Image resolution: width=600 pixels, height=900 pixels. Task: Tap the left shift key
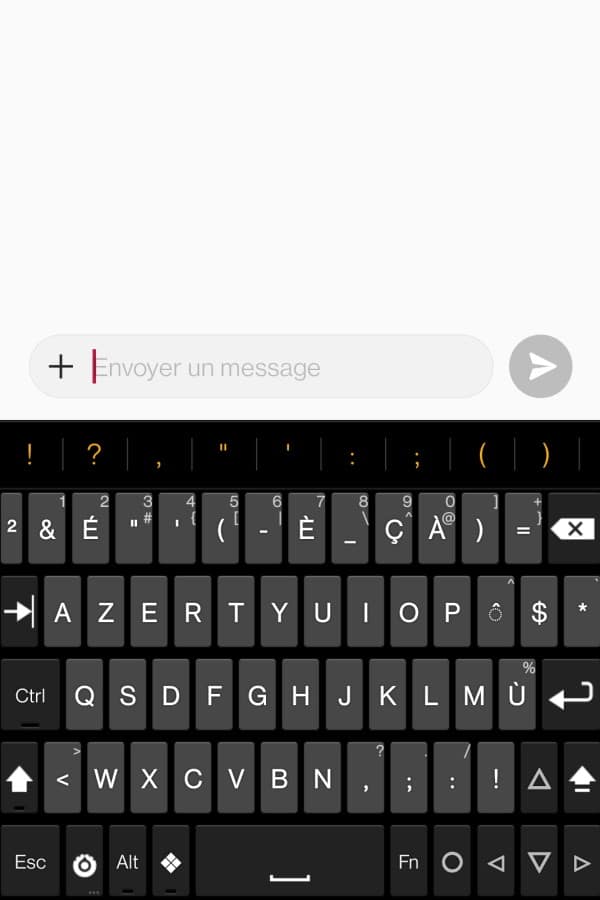click(19, 778)
